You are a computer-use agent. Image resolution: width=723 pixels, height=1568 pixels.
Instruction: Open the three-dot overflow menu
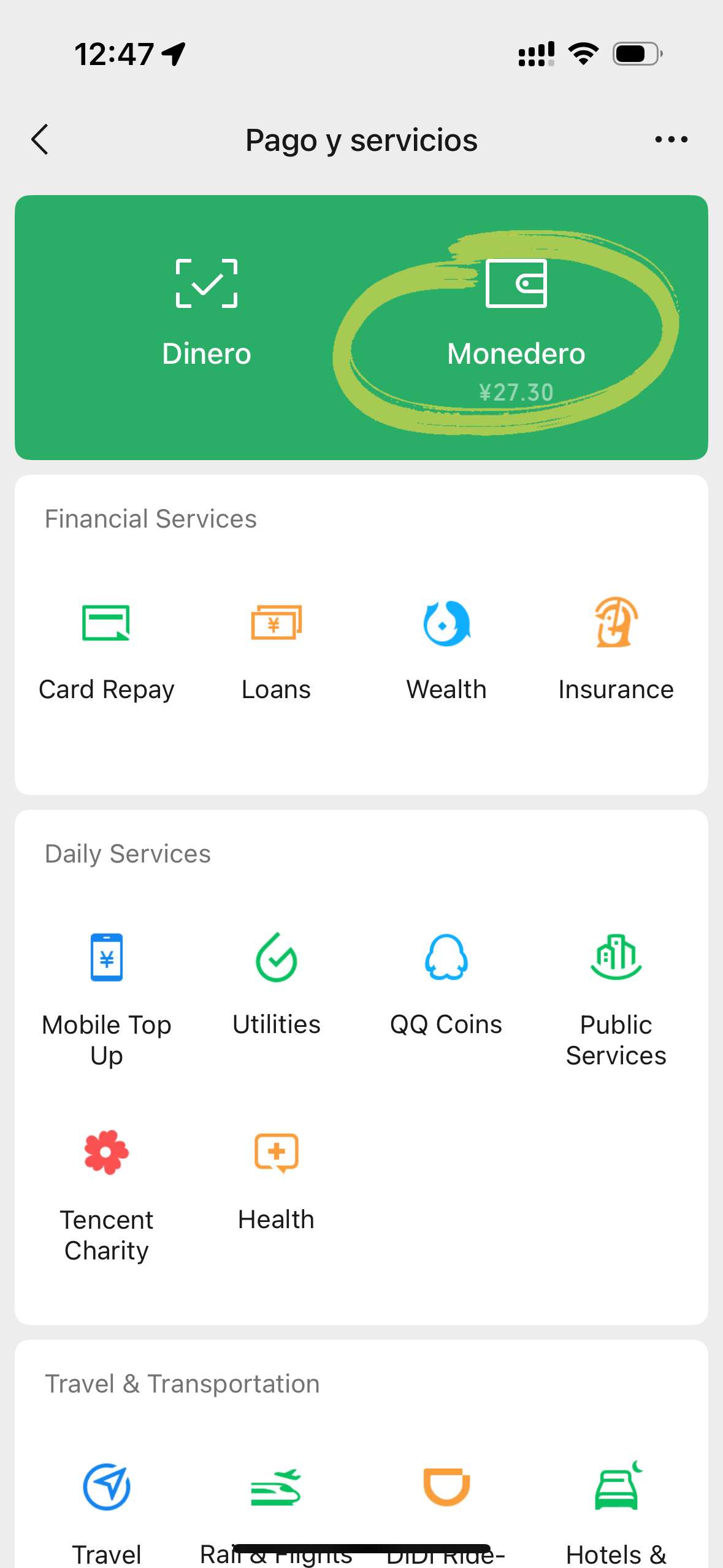pyautogui.click(x=671, y=140)
